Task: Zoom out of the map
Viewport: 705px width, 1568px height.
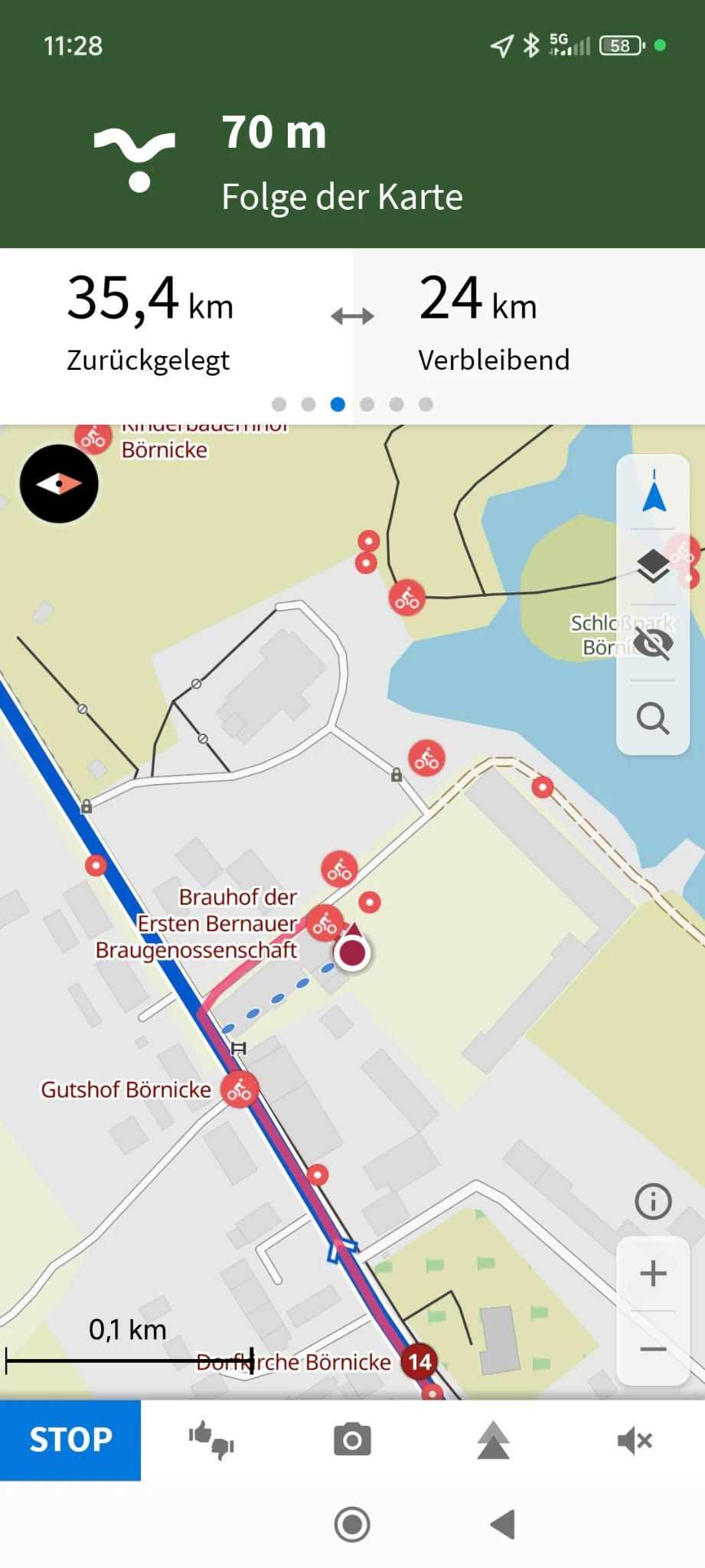Action: pyautogui.click(x=653, y=1349)
